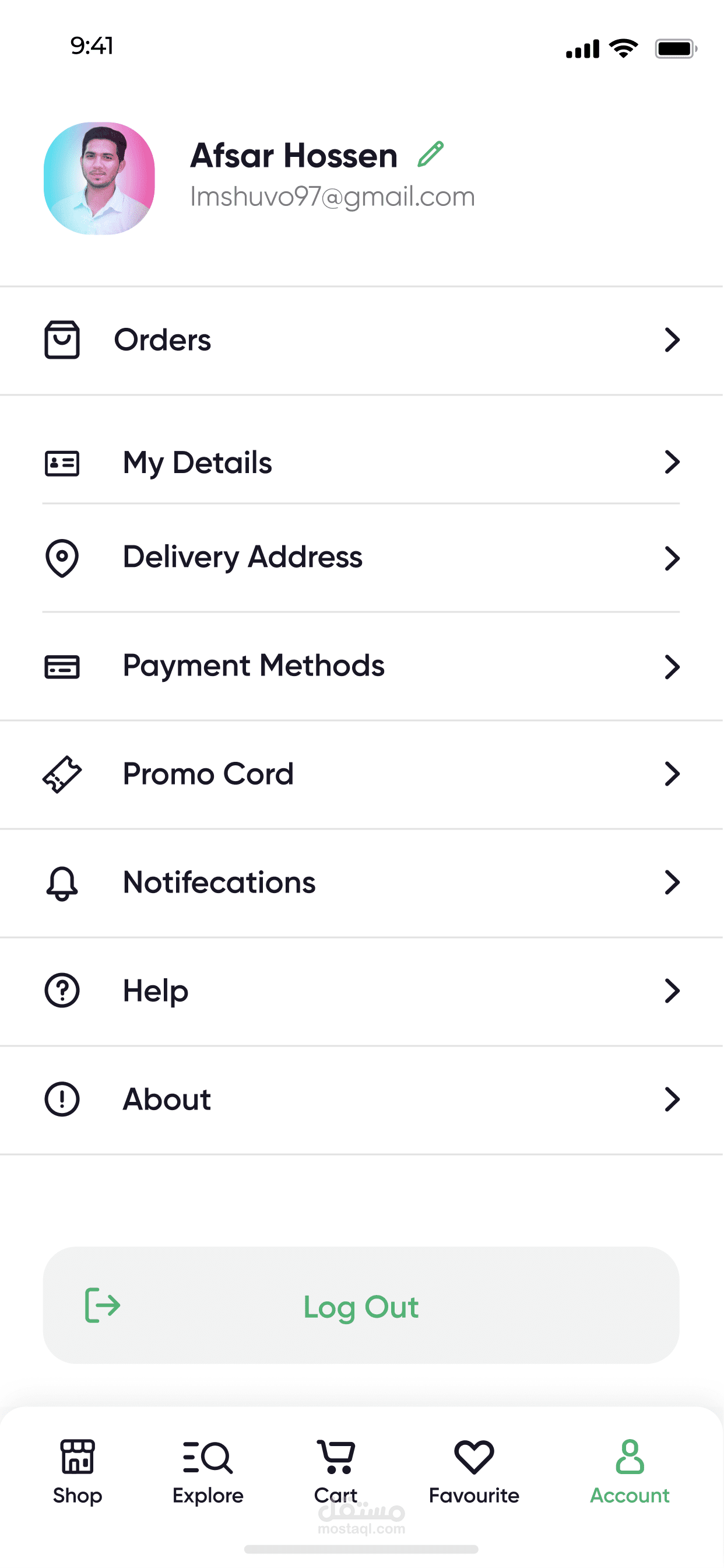View Payment Methods
The height and width of the screenshot is (1568, 724).
[x=361, y=666]
